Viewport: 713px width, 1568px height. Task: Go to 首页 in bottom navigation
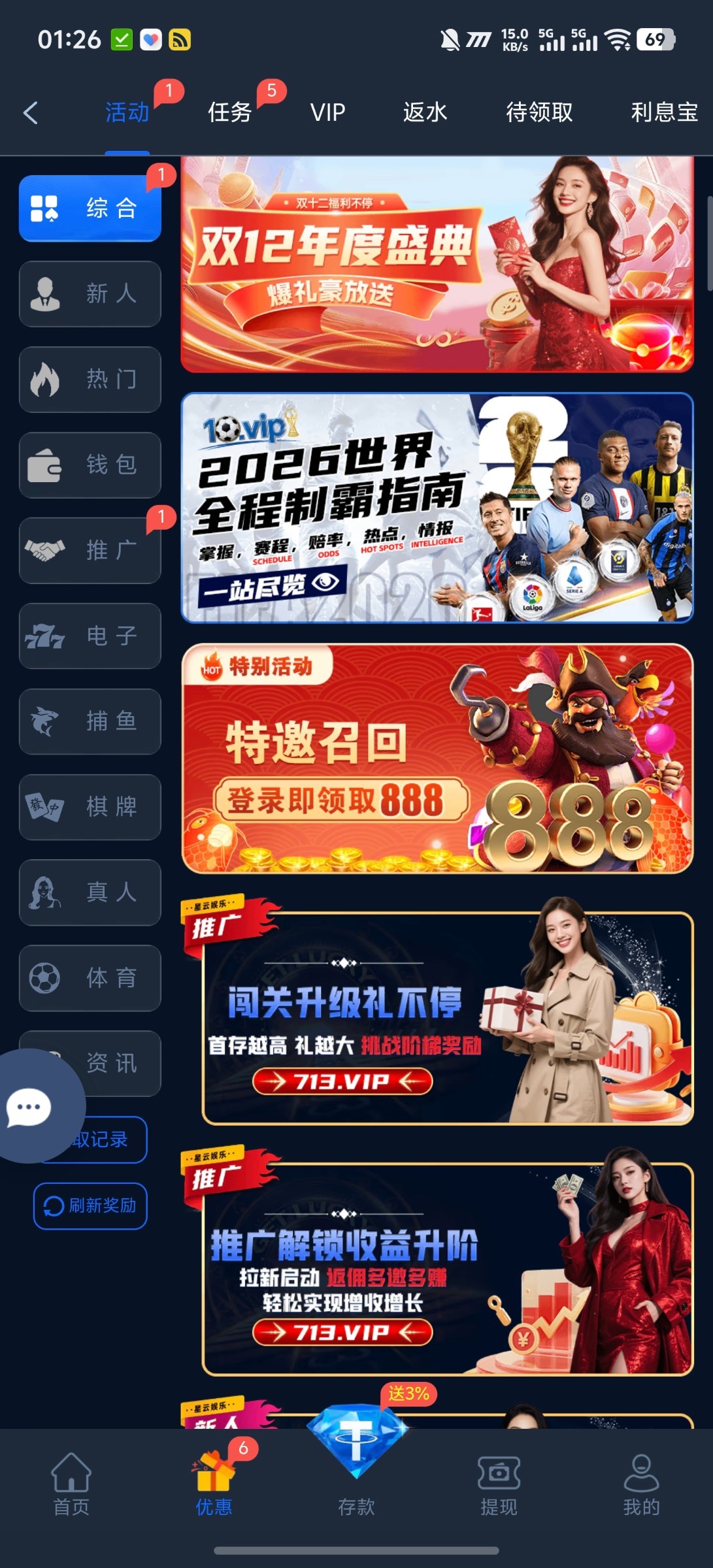[x=71, y=1482]
